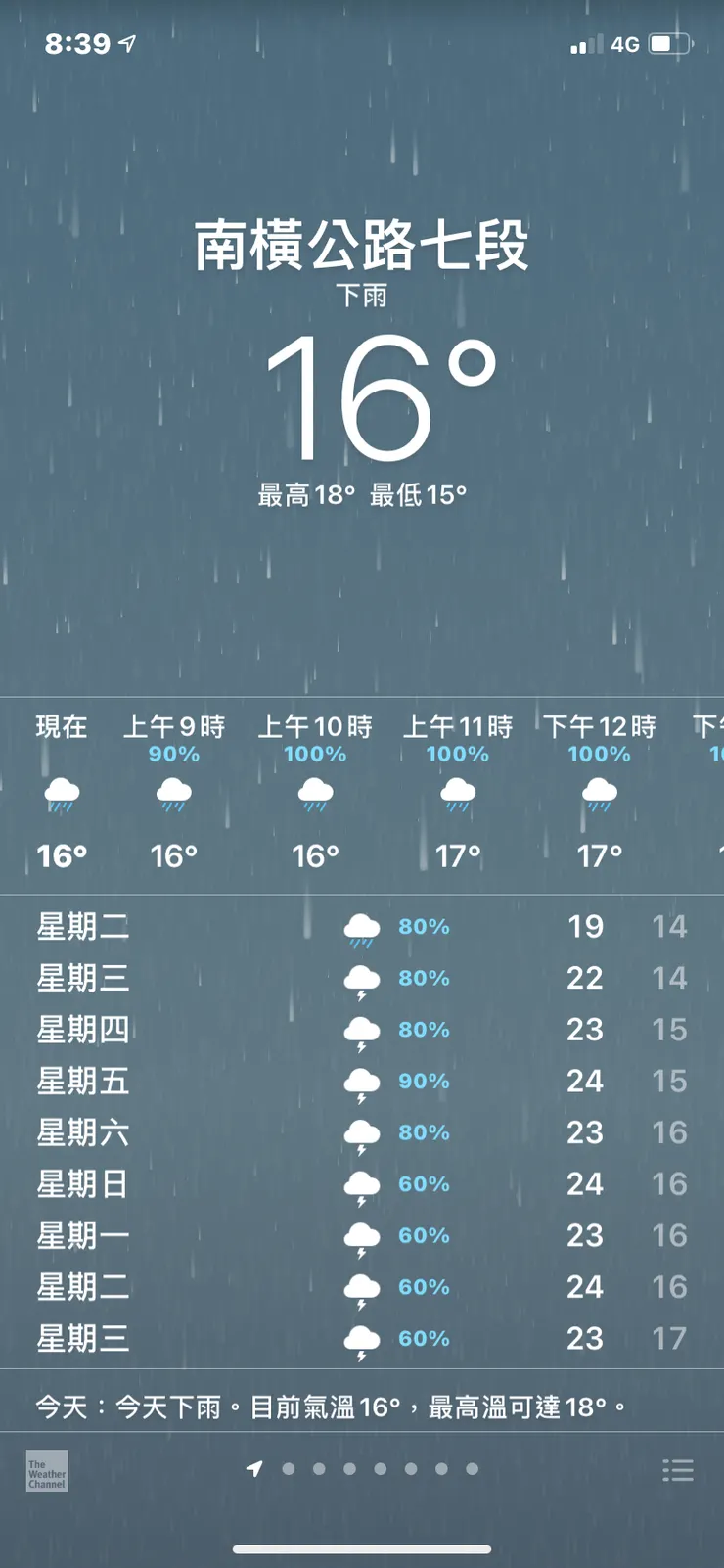
Task: Tap the rain icon for 上午9時
Action: point(174,796)
